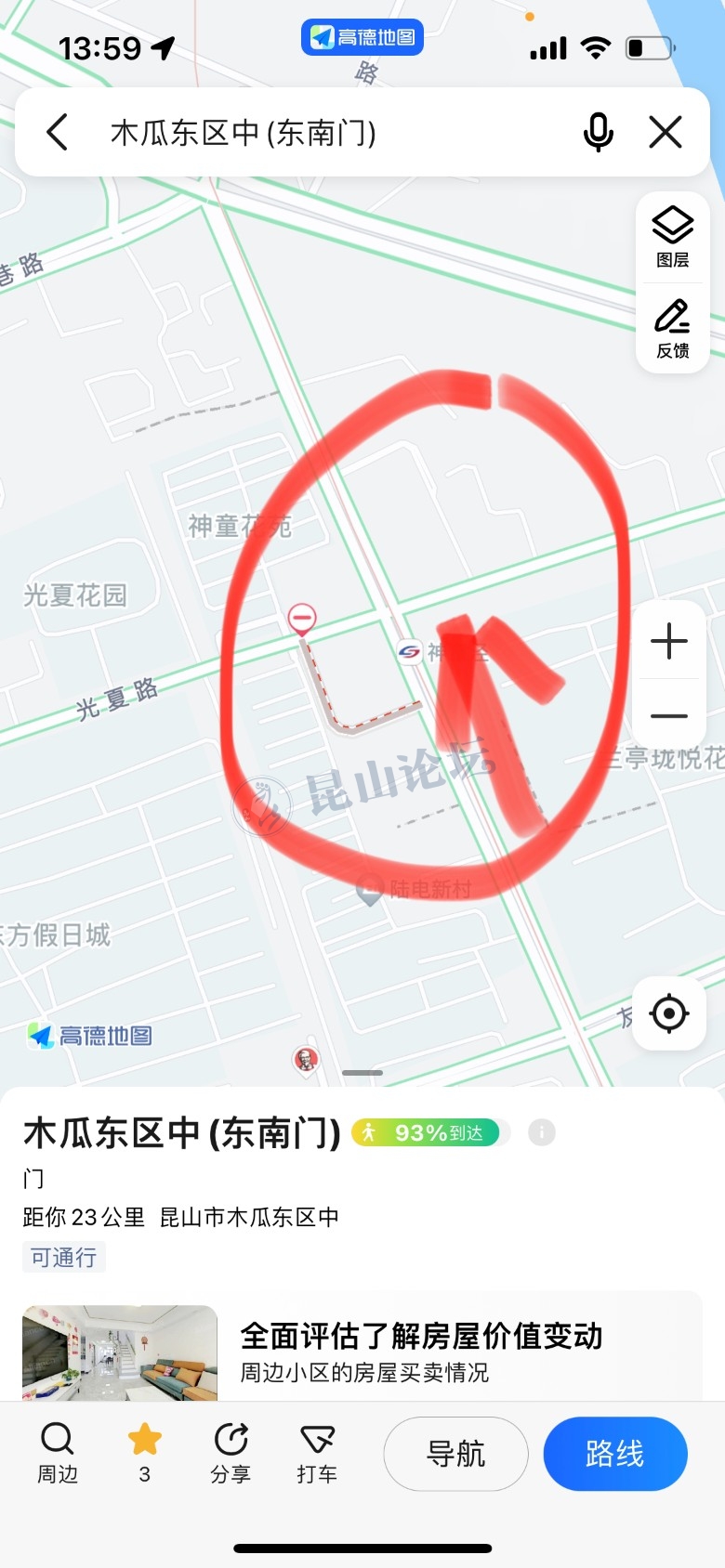Go back from the search result

(58, 132)
